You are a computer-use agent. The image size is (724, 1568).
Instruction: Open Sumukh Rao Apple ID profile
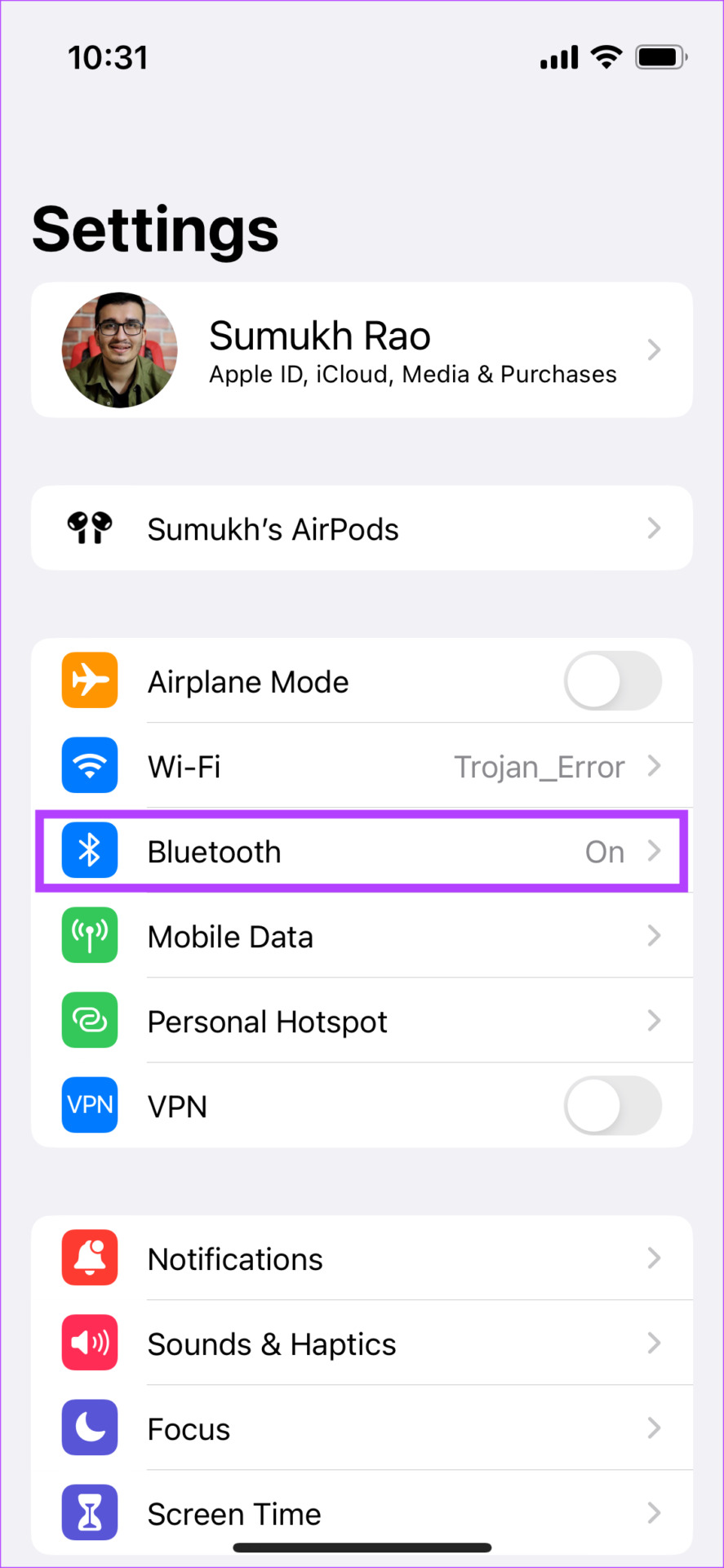(362, 350)
